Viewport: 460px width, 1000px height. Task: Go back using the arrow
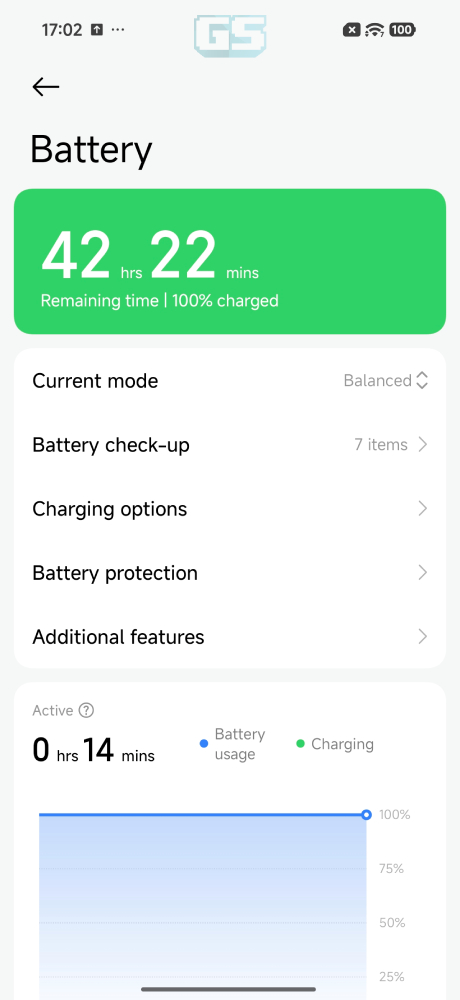pyautogui.click(x=46, y=87)
